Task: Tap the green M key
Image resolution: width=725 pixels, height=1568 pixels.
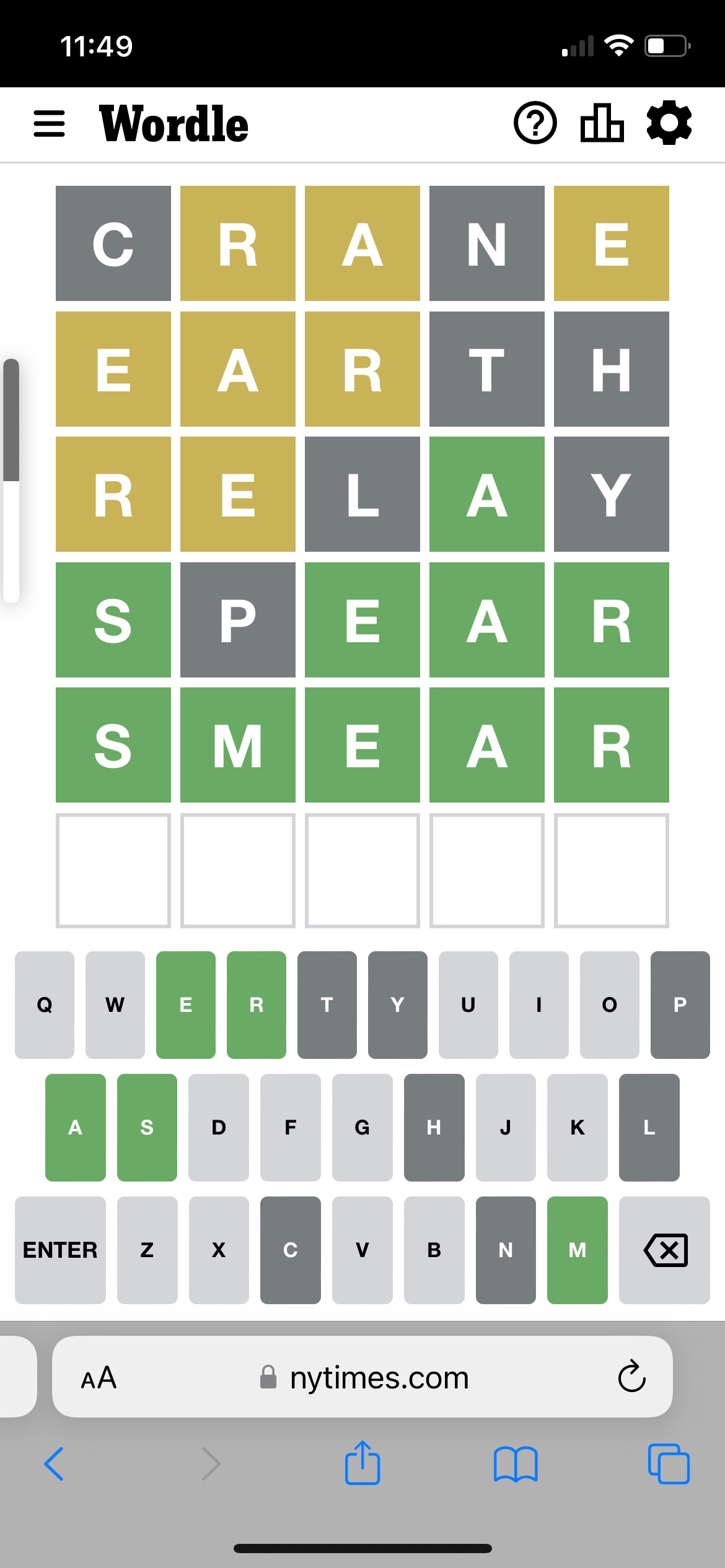Action: (x=577, y=1250)
